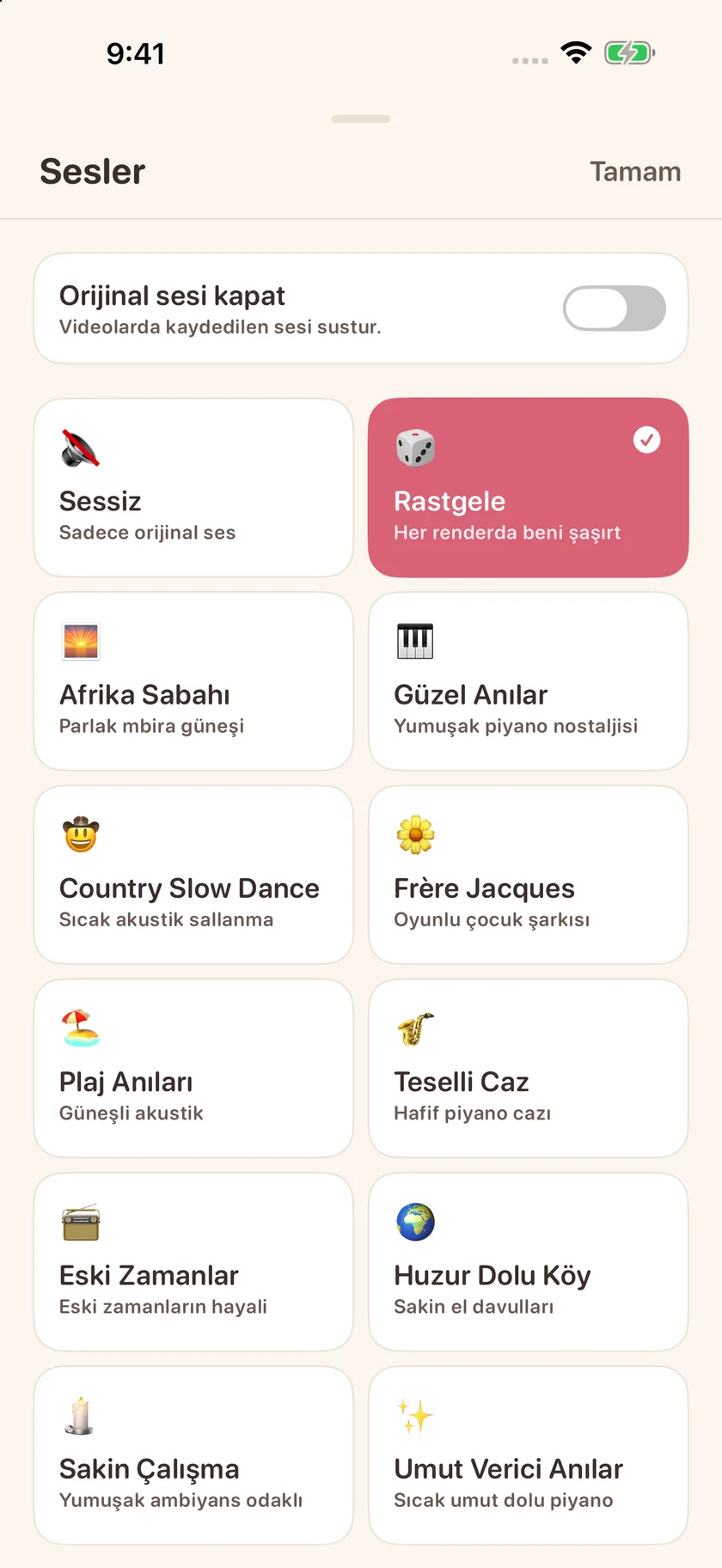
Task: Select the Sessiz sound option
Action: tap(193, 487)
